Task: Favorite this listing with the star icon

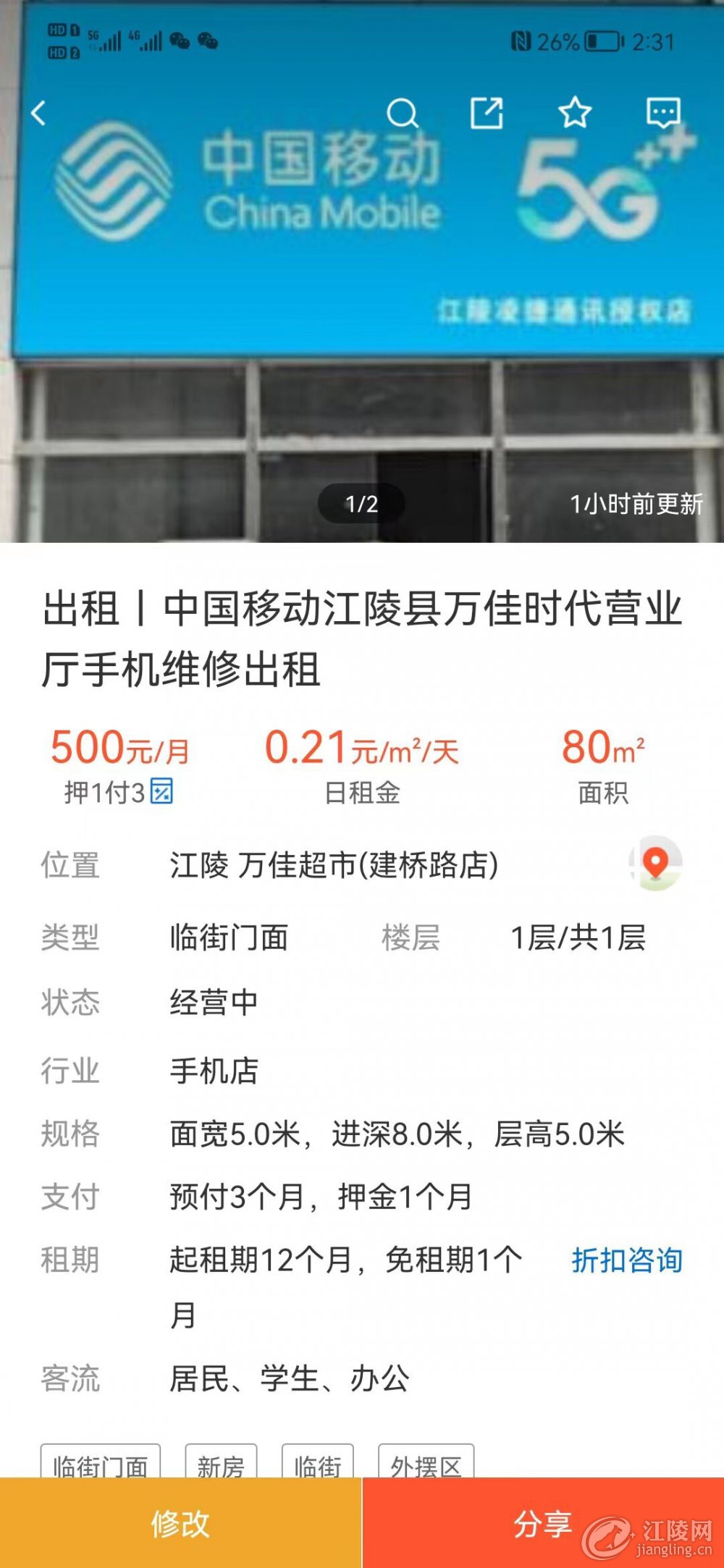Action: coord(575,114)
